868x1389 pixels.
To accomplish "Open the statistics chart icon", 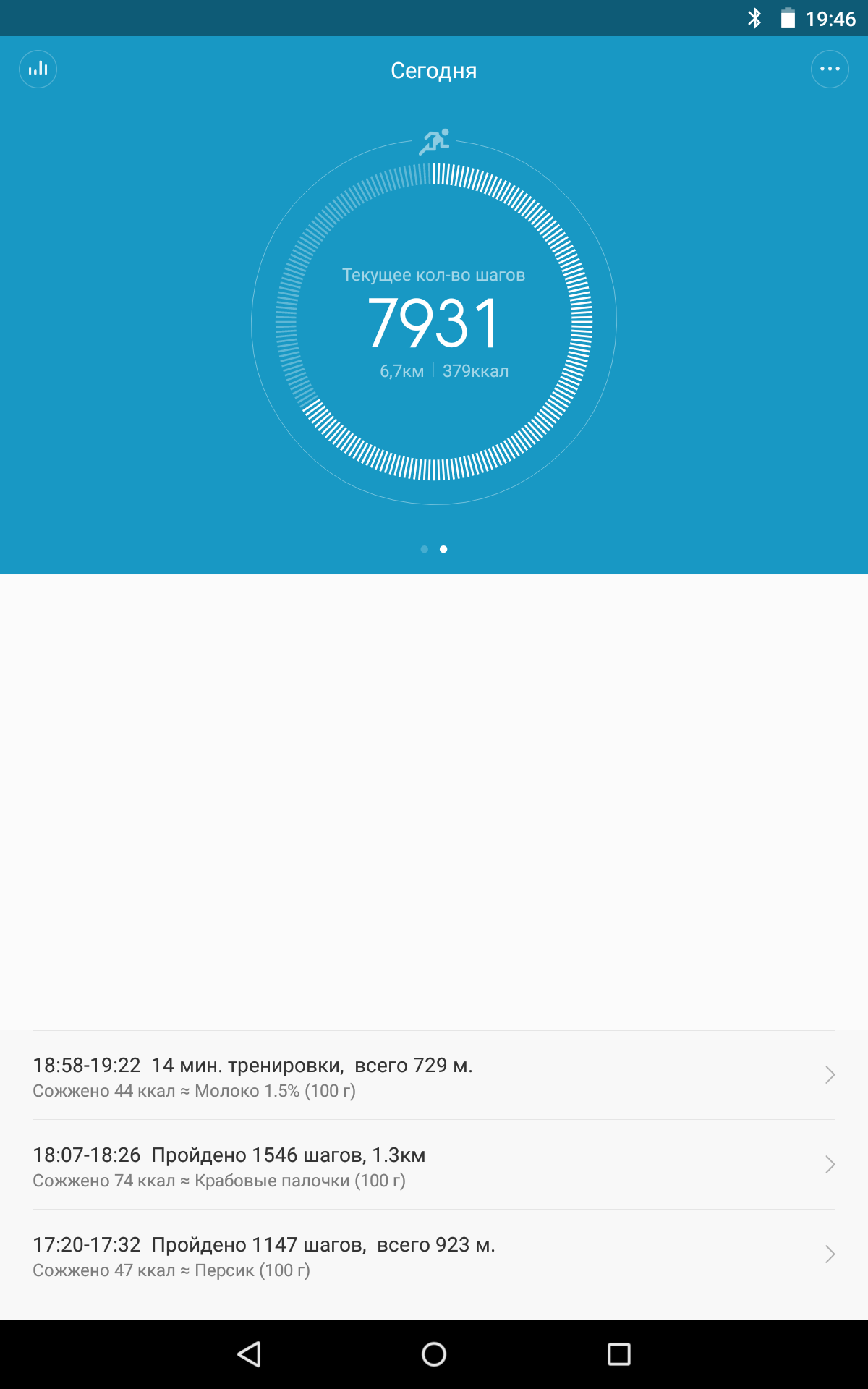I will [x=38, y=69].
